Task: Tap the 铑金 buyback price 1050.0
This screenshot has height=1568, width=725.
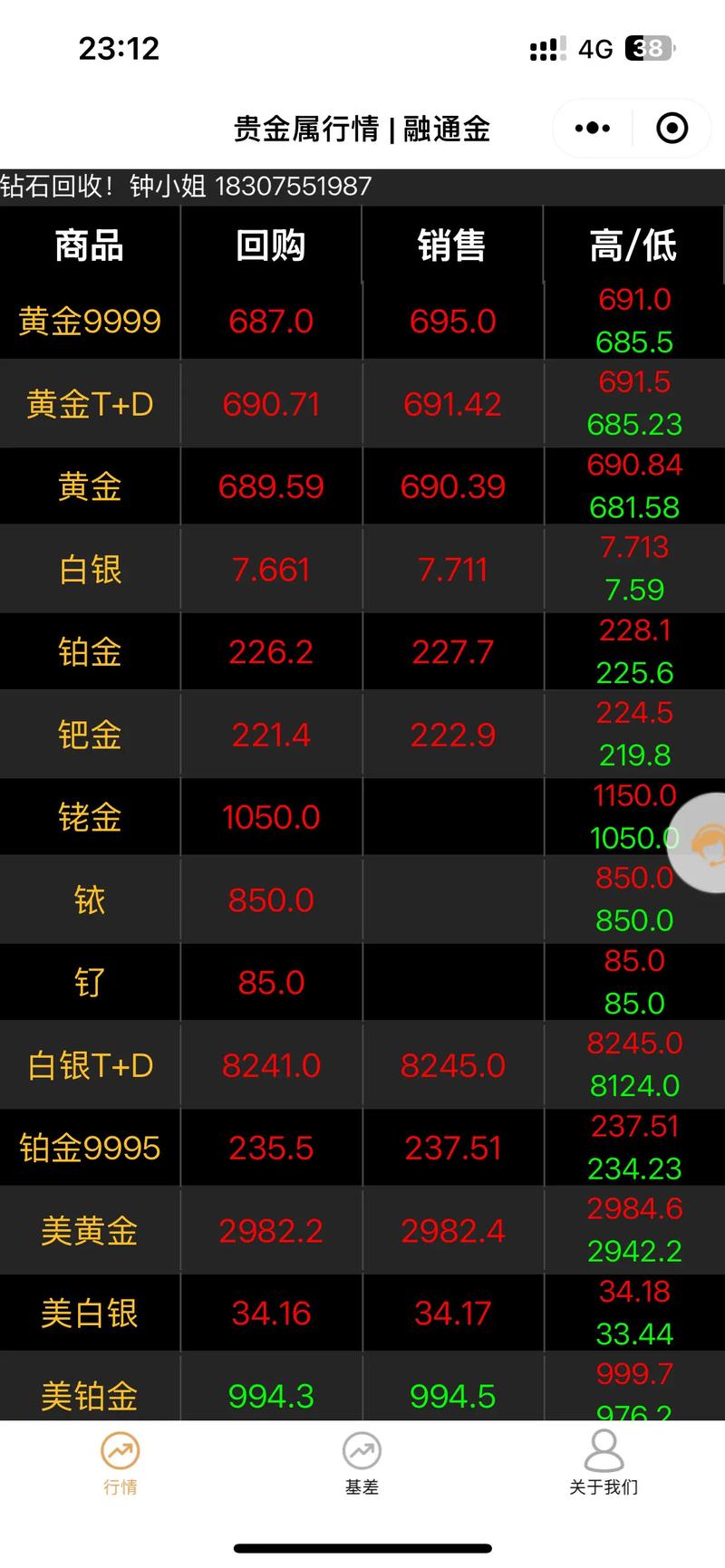Action: click(270, 816)
